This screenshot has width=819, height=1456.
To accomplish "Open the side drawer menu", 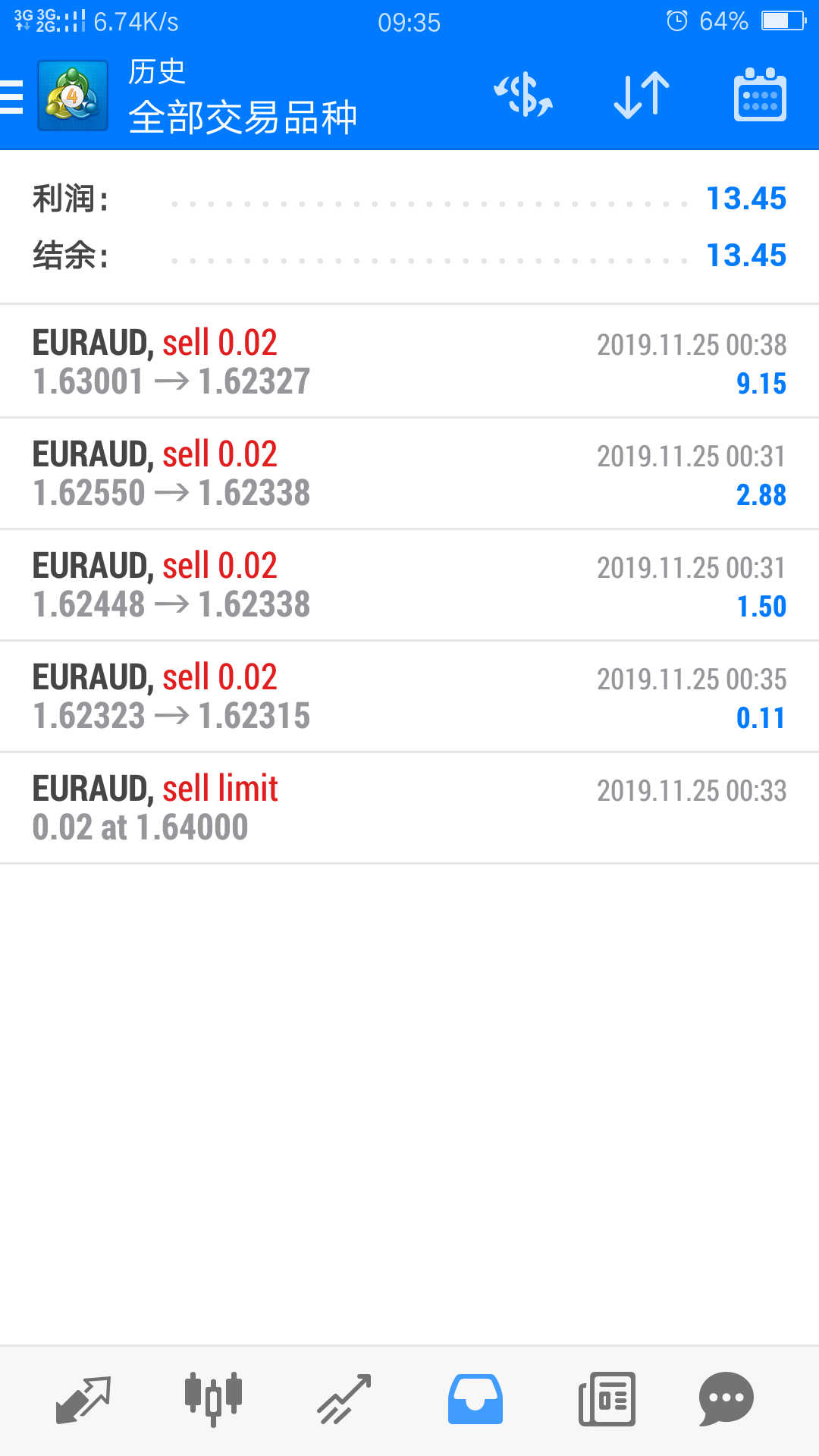I will coord(12,97).
